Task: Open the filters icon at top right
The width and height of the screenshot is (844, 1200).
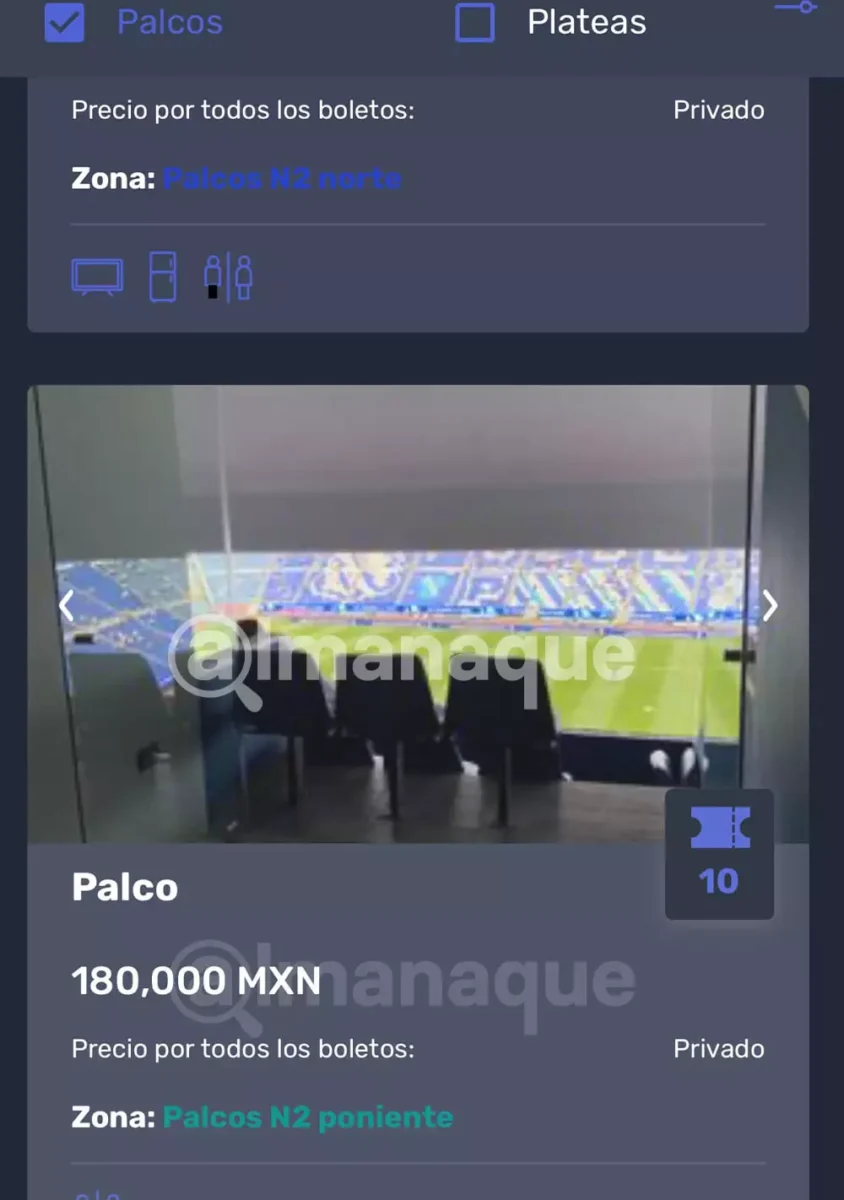Action: coord(796,8)
